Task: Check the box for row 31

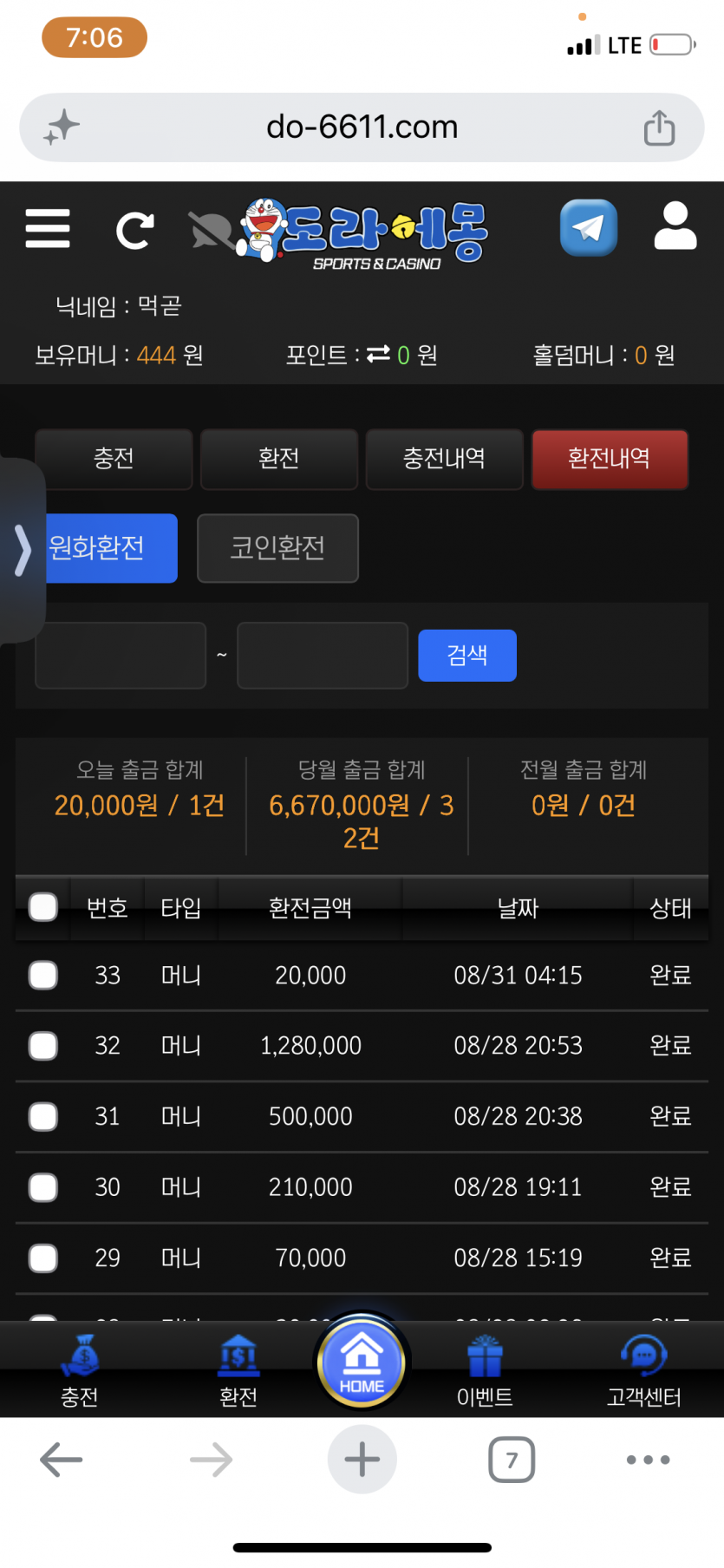Action: click(43, 1116)
